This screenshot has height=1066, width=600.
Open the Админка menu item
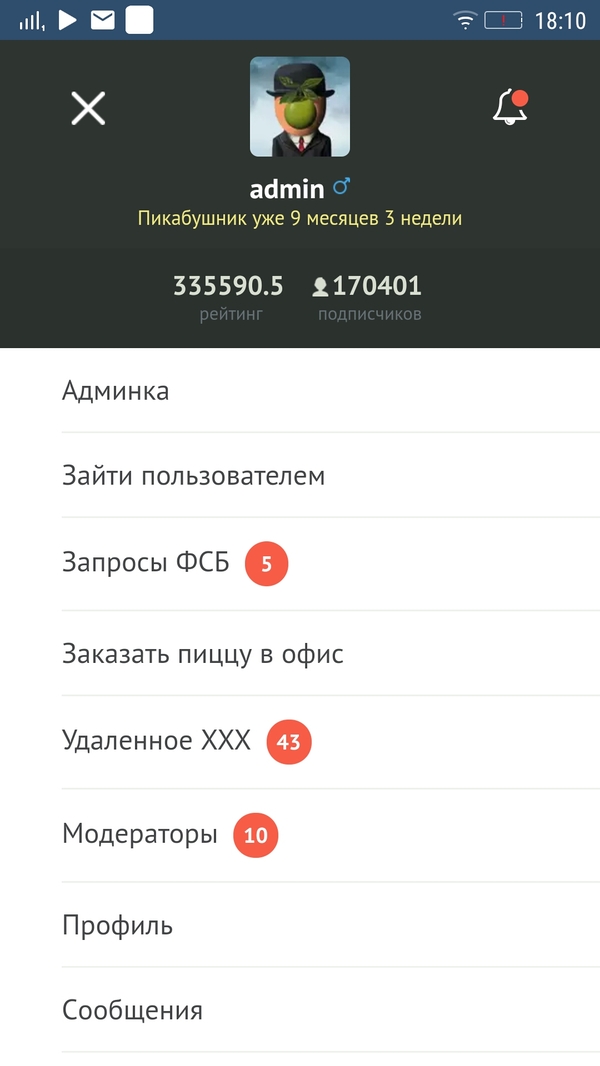point(116,391)
